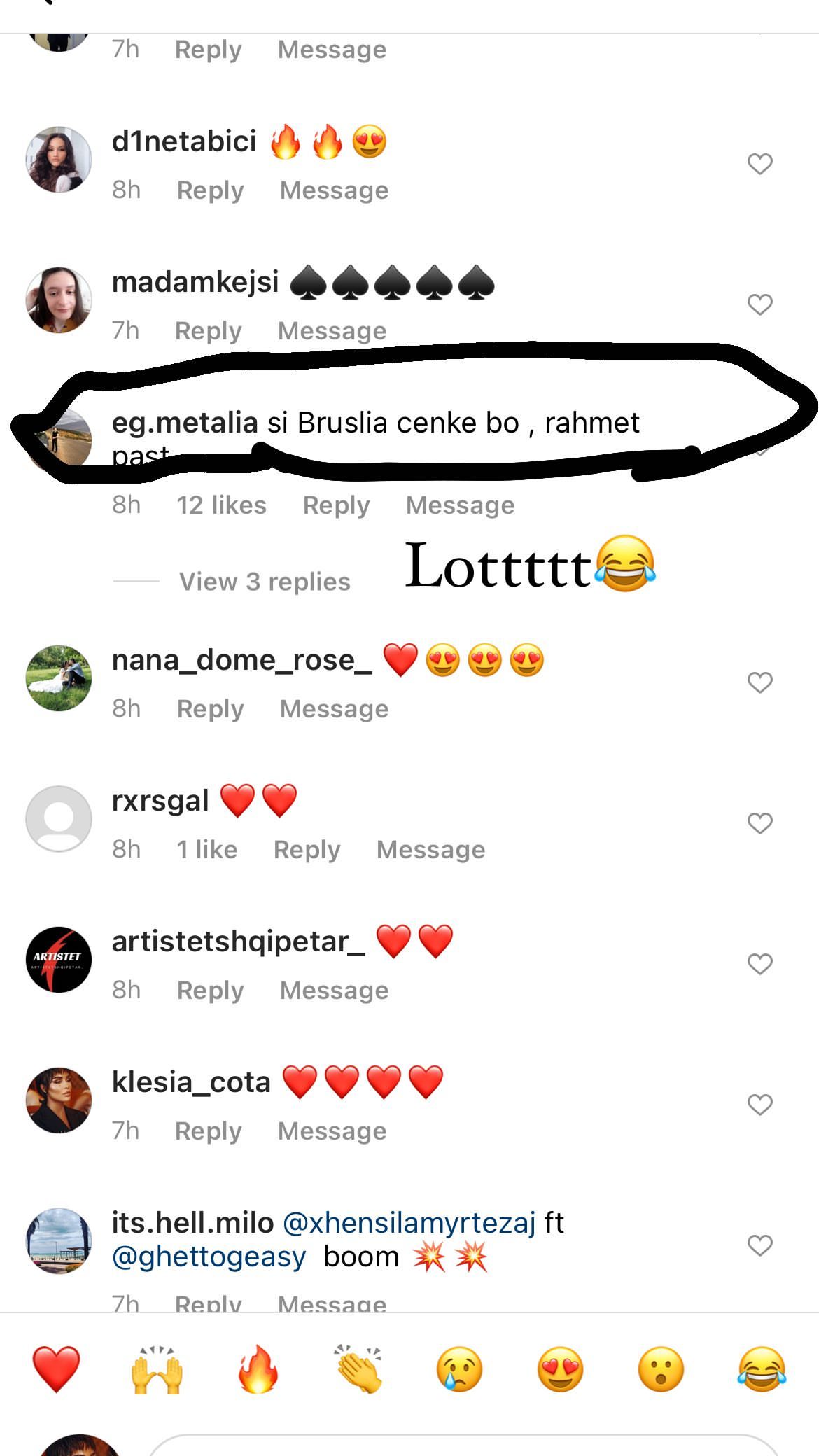Image resolution: width=819 pixels, height=1456 pixels.
Task: Open madamkejsi's profile
Action: coord(195,283)
